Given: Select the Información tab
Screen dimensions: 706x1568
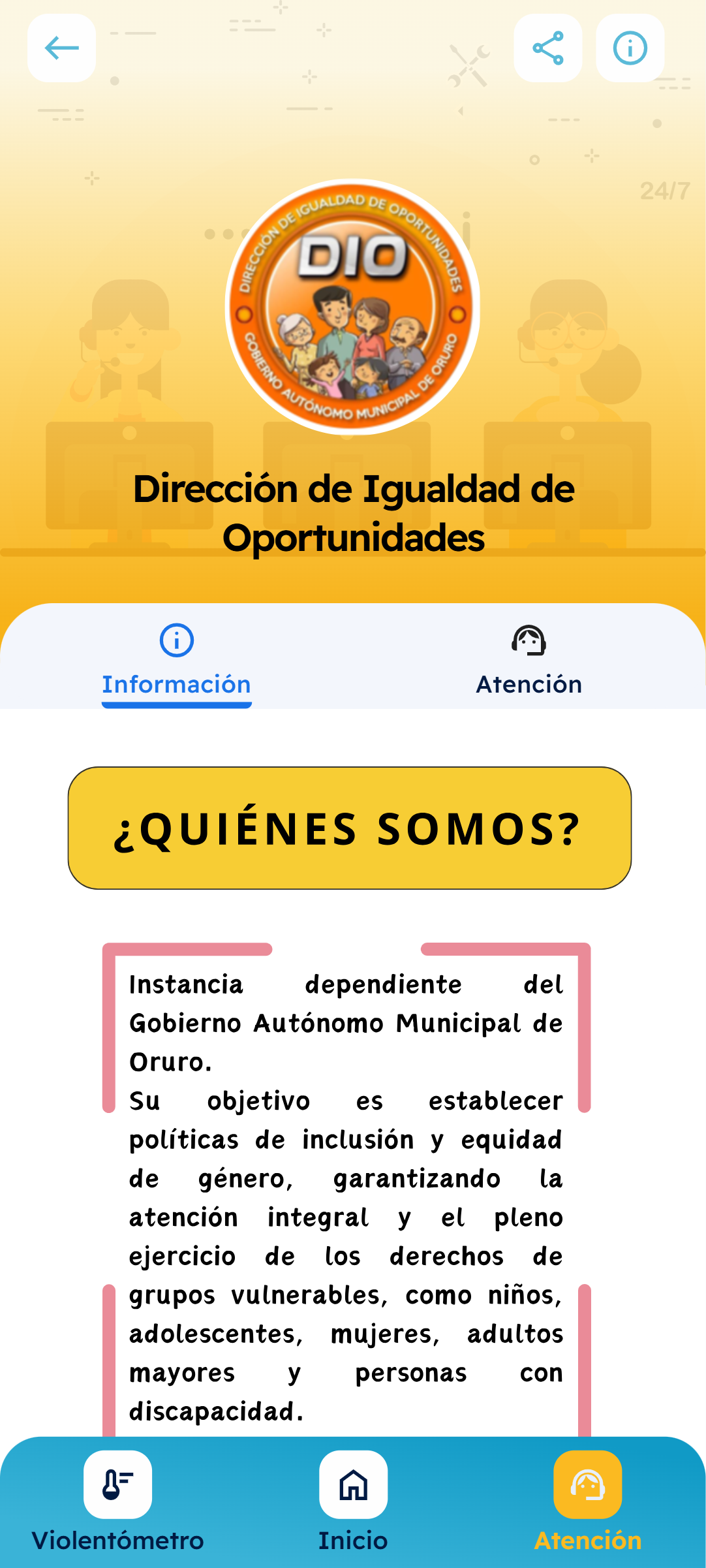Looking at the screenshot, I should click(x=176, y=661).
